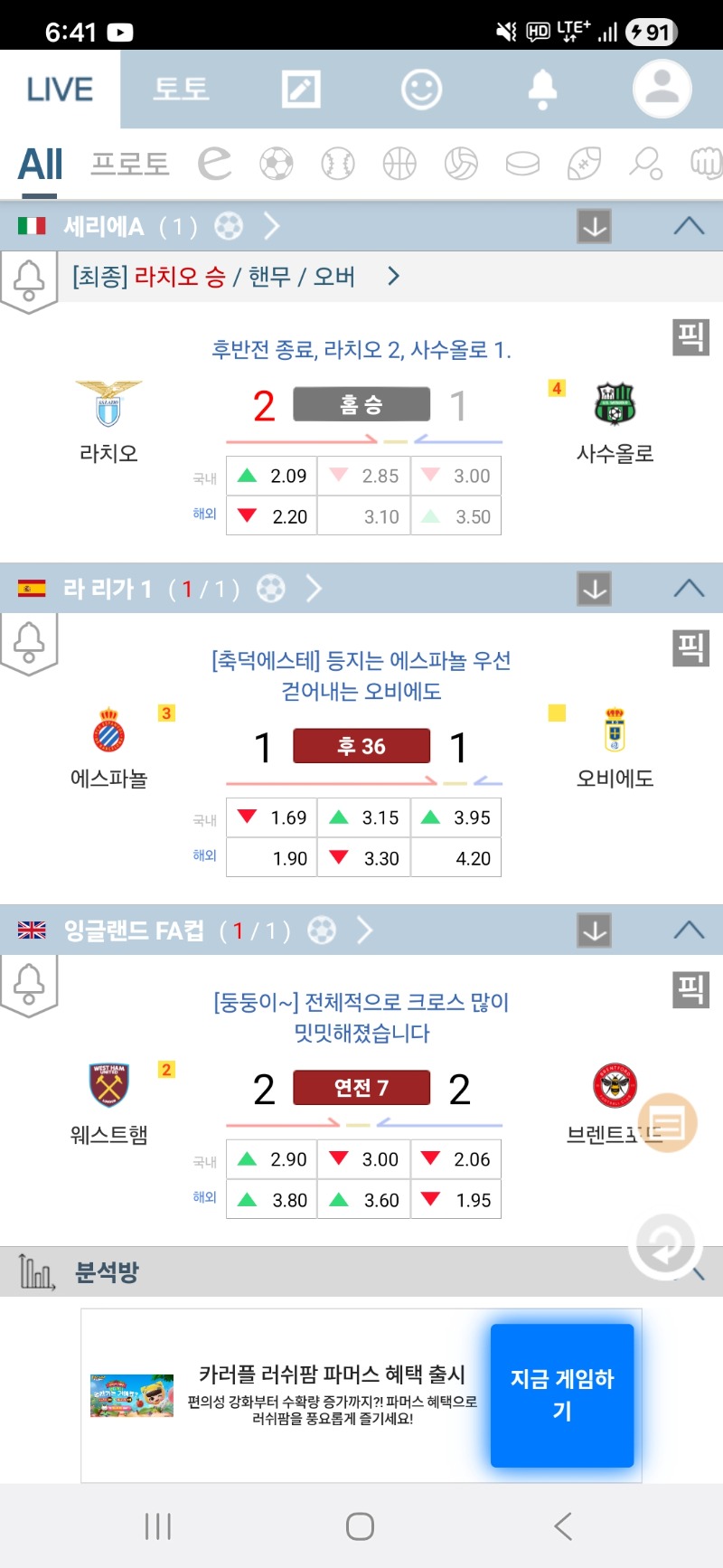Open the compose/edit icon in top bar
Viewport: 723px width, 1568px height.
point(301,89)
